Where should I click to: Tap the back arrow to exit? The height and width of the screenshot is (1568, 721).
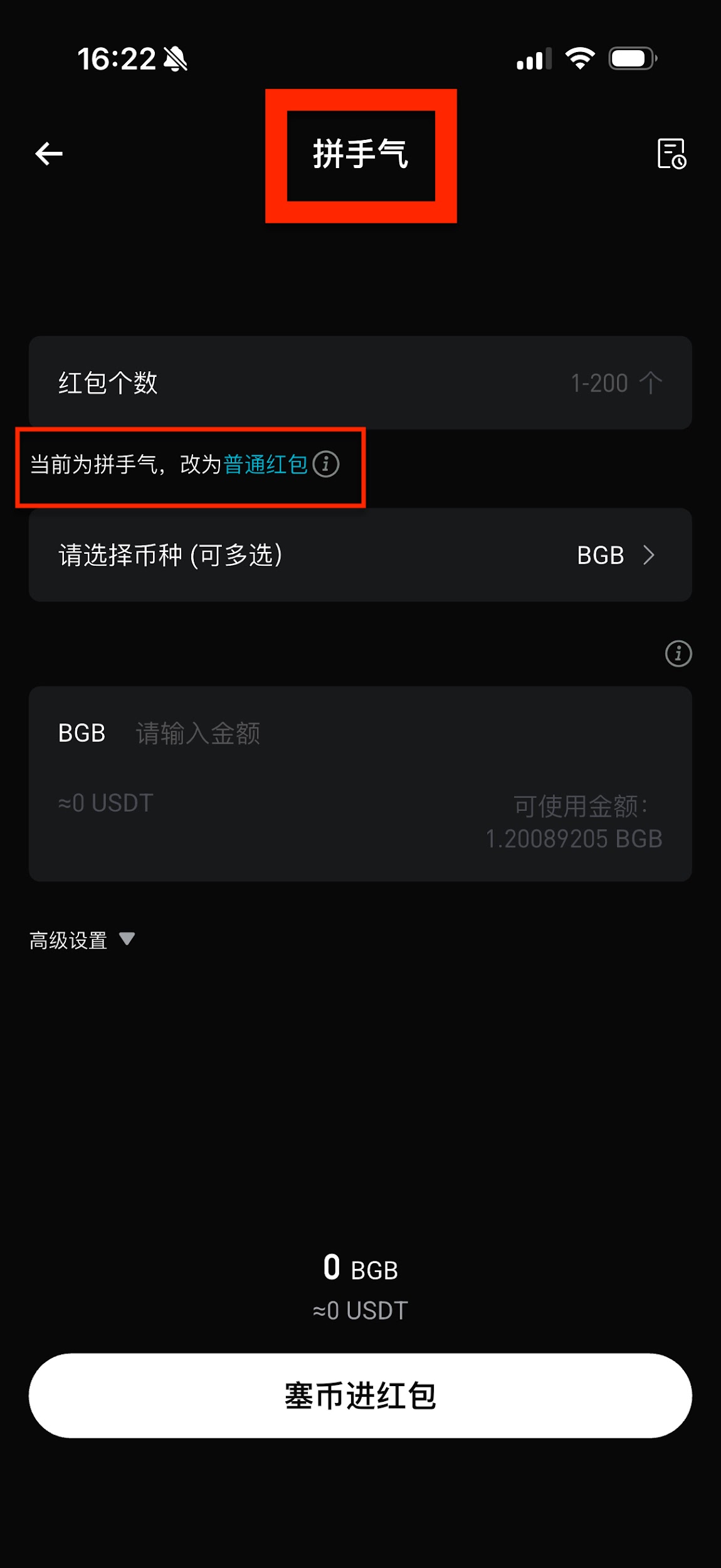(48, 152)
